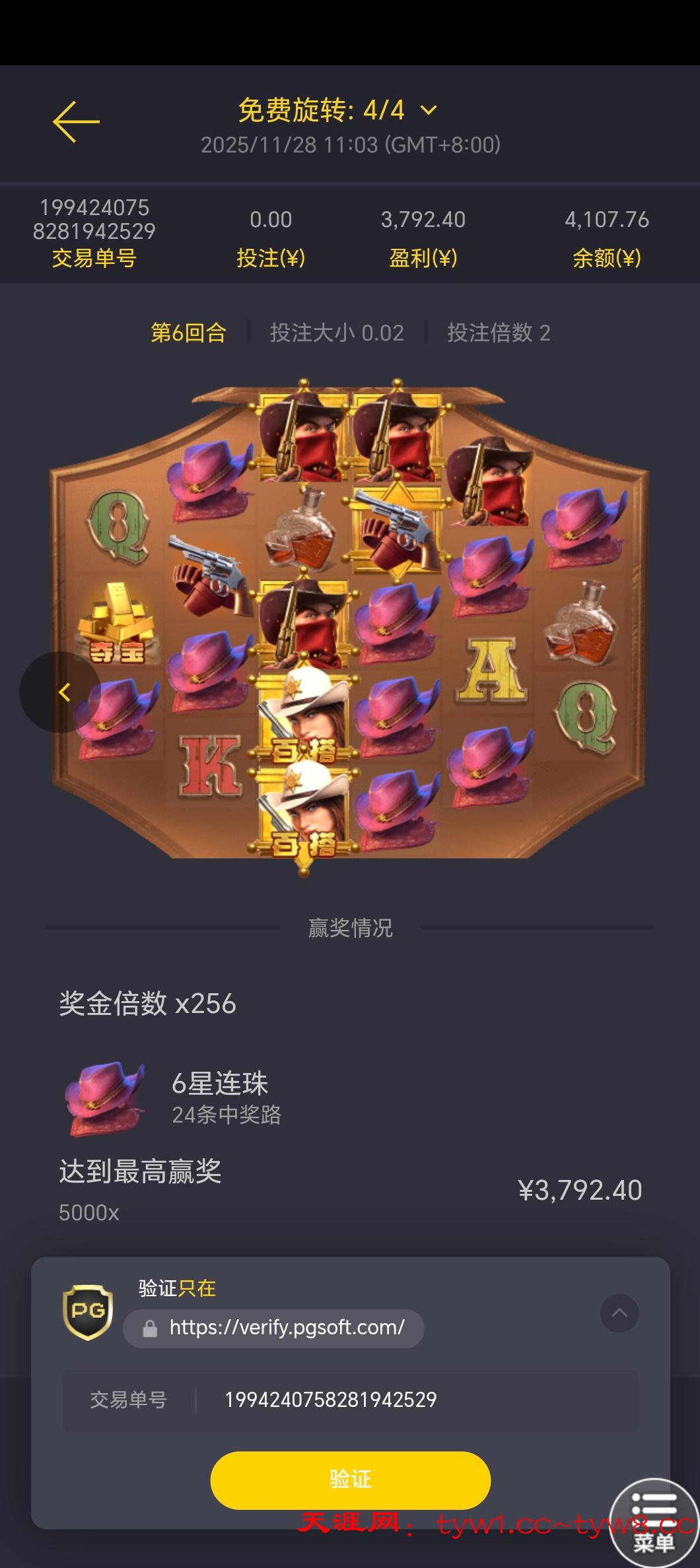
Task: Show the previous round of the spin
Action: [x=63, y=692]
